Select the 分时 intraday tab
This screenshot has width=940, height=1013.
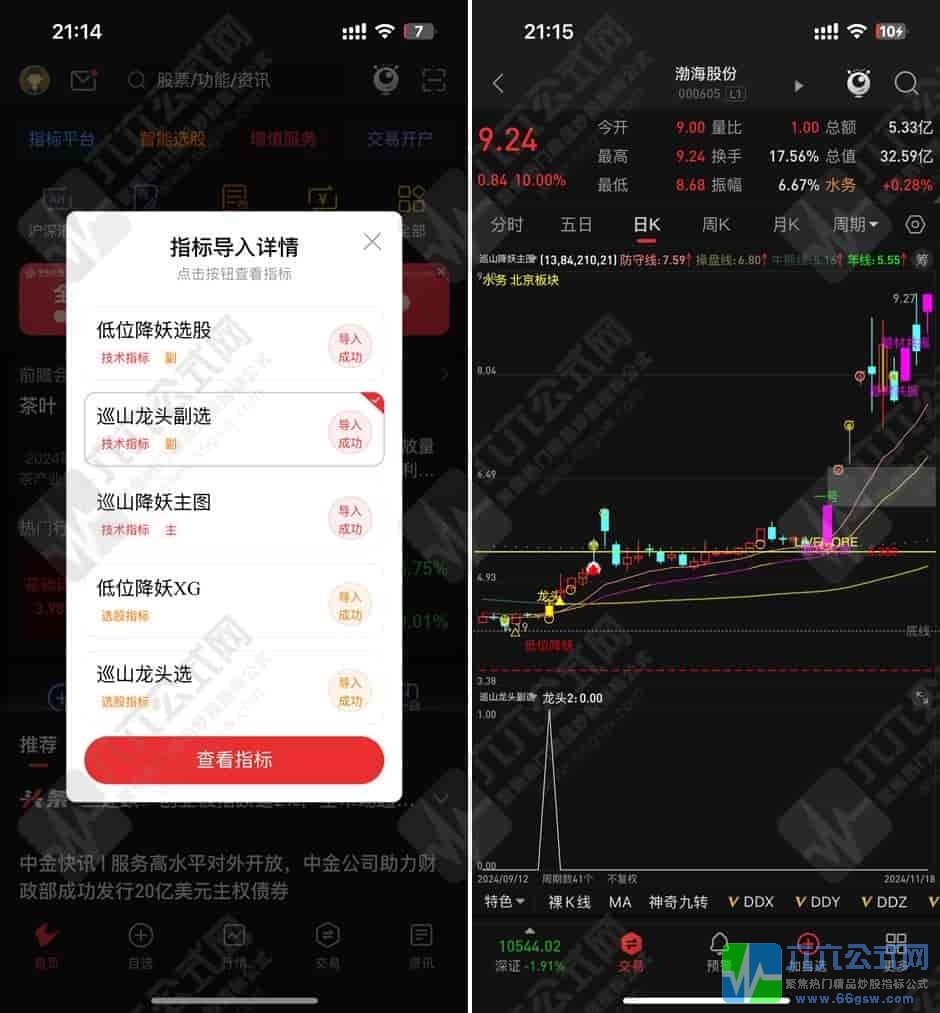click(x=507, y=225)
